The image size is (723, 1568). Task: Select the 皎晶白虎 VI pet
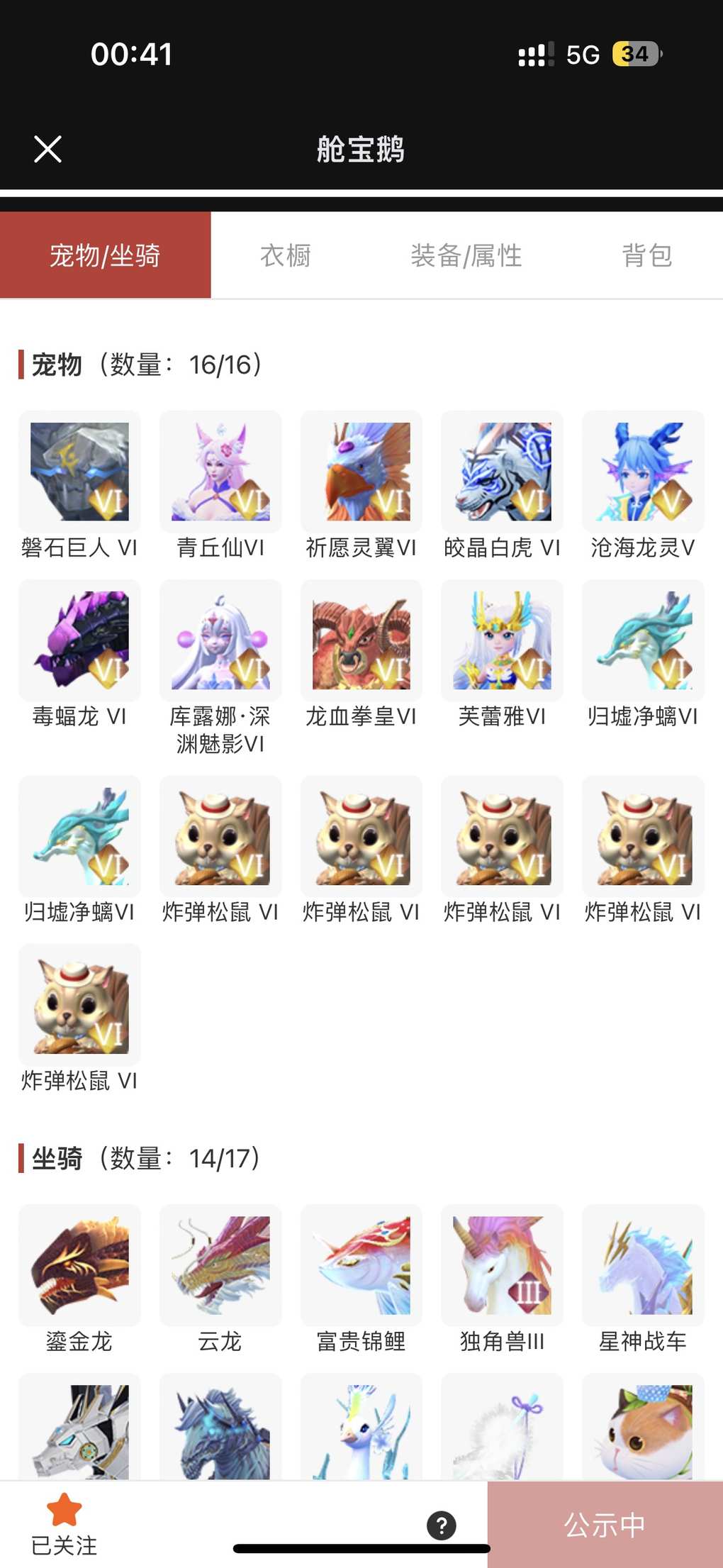click(502, 472)
